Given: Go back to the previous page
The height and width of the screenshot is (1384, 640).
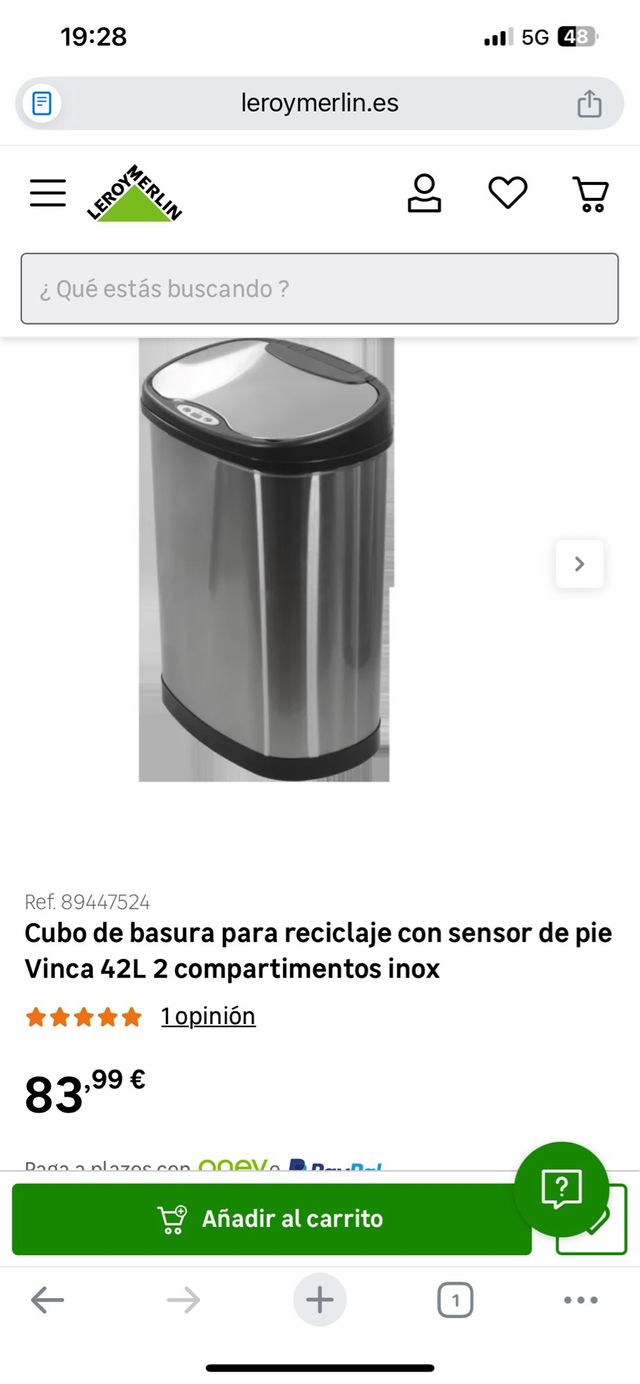Looking at the screenshot, I should [x=47, y=1300].
